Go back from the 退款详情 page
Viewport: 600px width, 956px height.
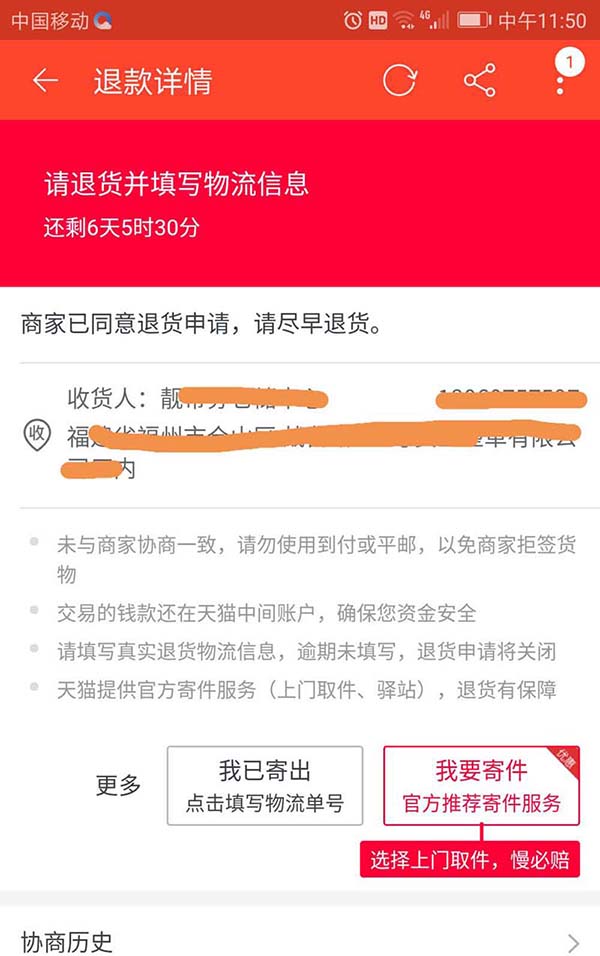[x=45, y=81]
